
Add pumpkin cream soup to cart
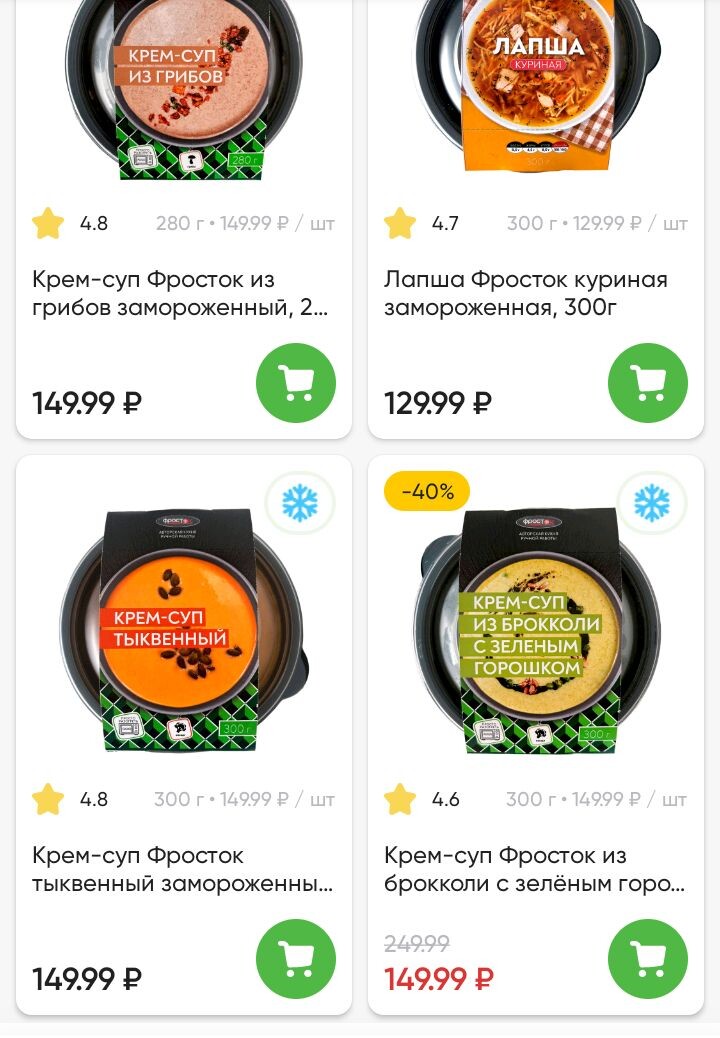296,958
